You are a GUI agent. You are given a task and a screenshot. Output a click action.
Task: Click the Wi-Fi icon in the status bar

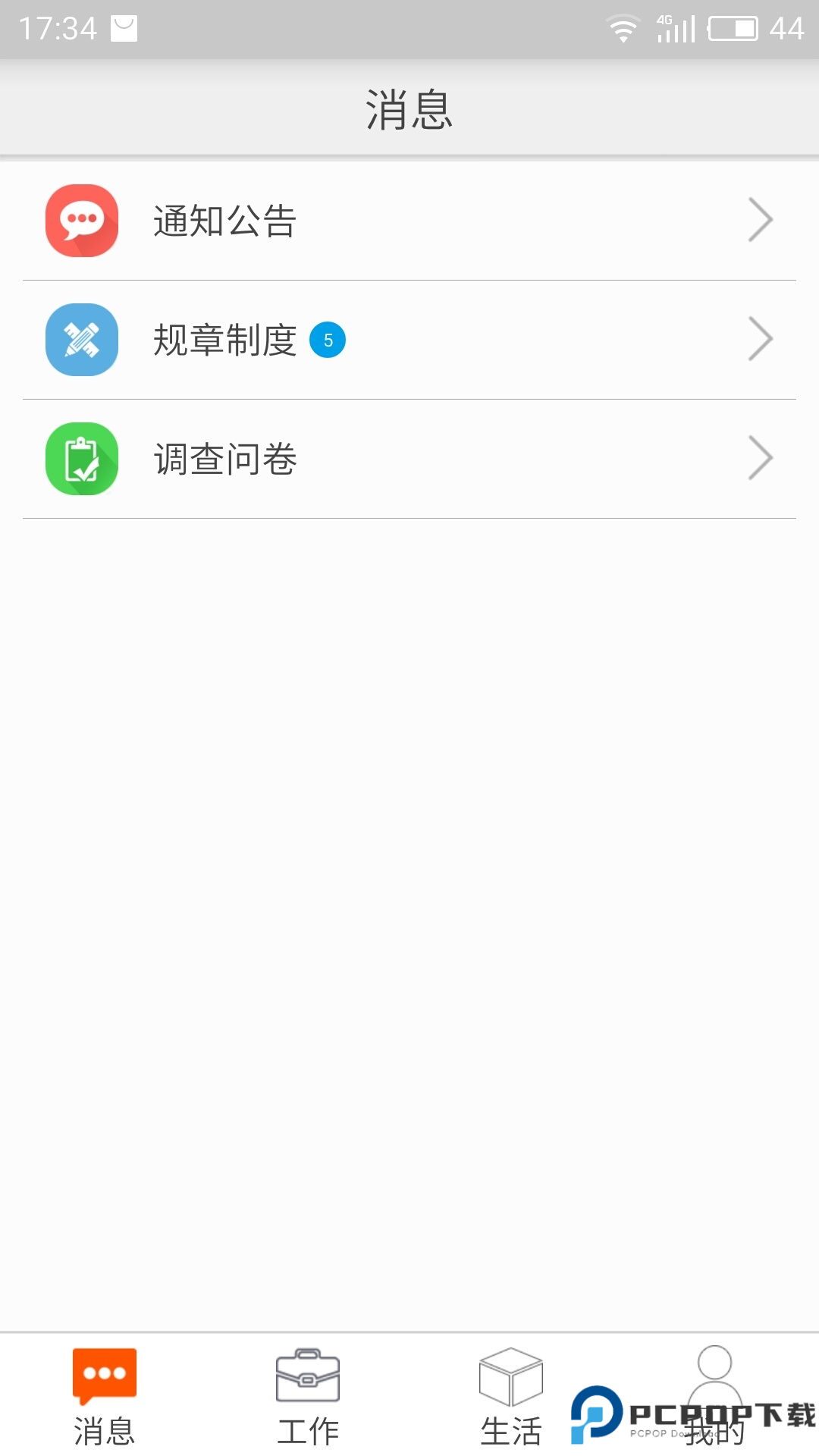(x=623, y=27)
